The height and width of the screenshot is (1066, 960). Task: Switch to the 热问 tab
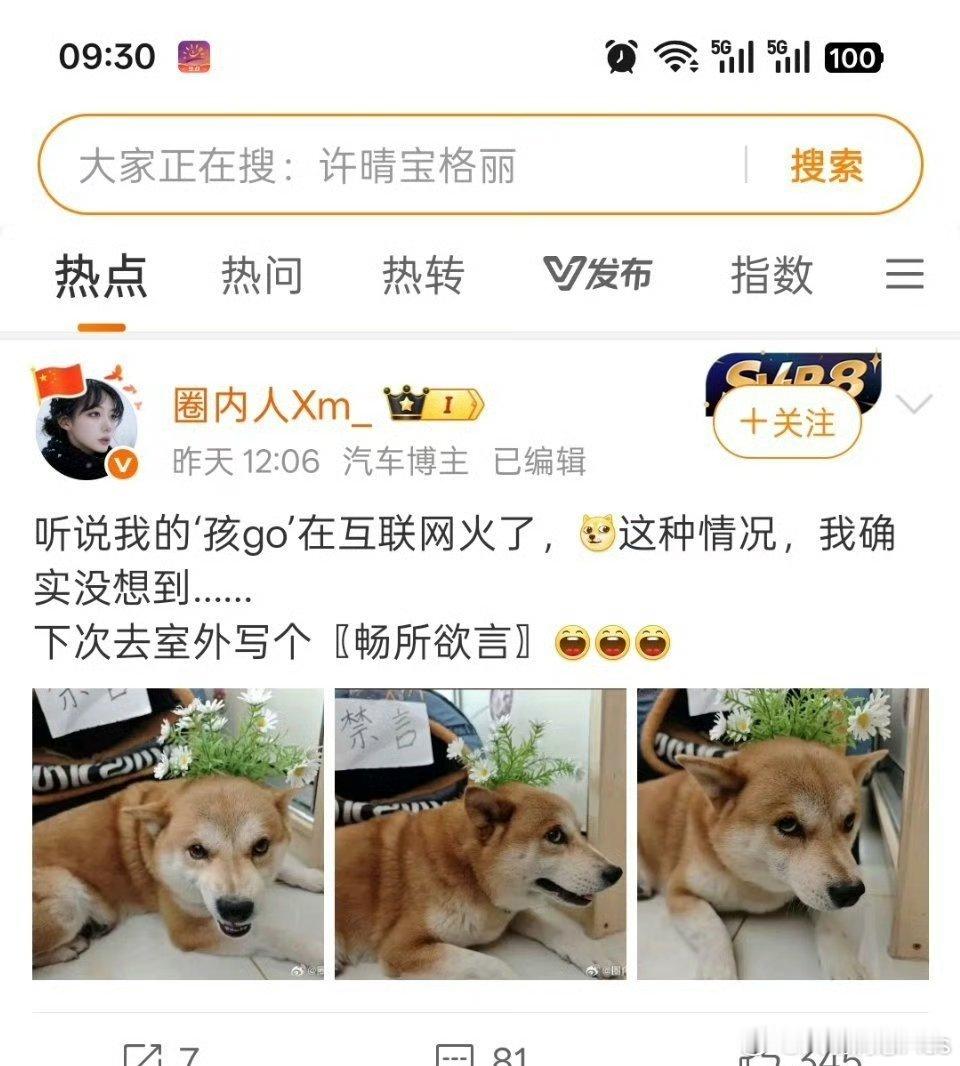[262, 276]
